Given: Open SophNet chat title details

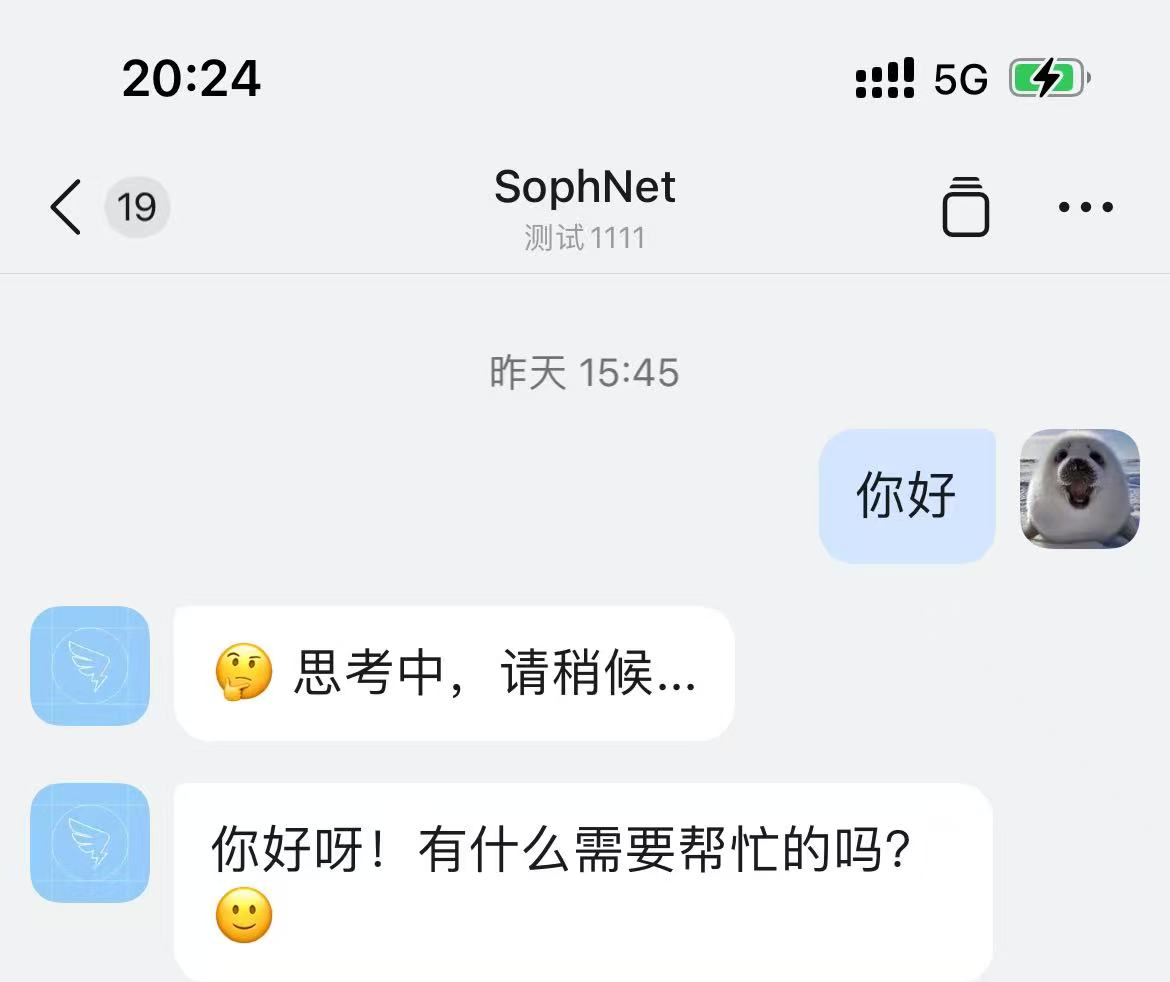Looking at the screenshot, I should tap(585, 188).
